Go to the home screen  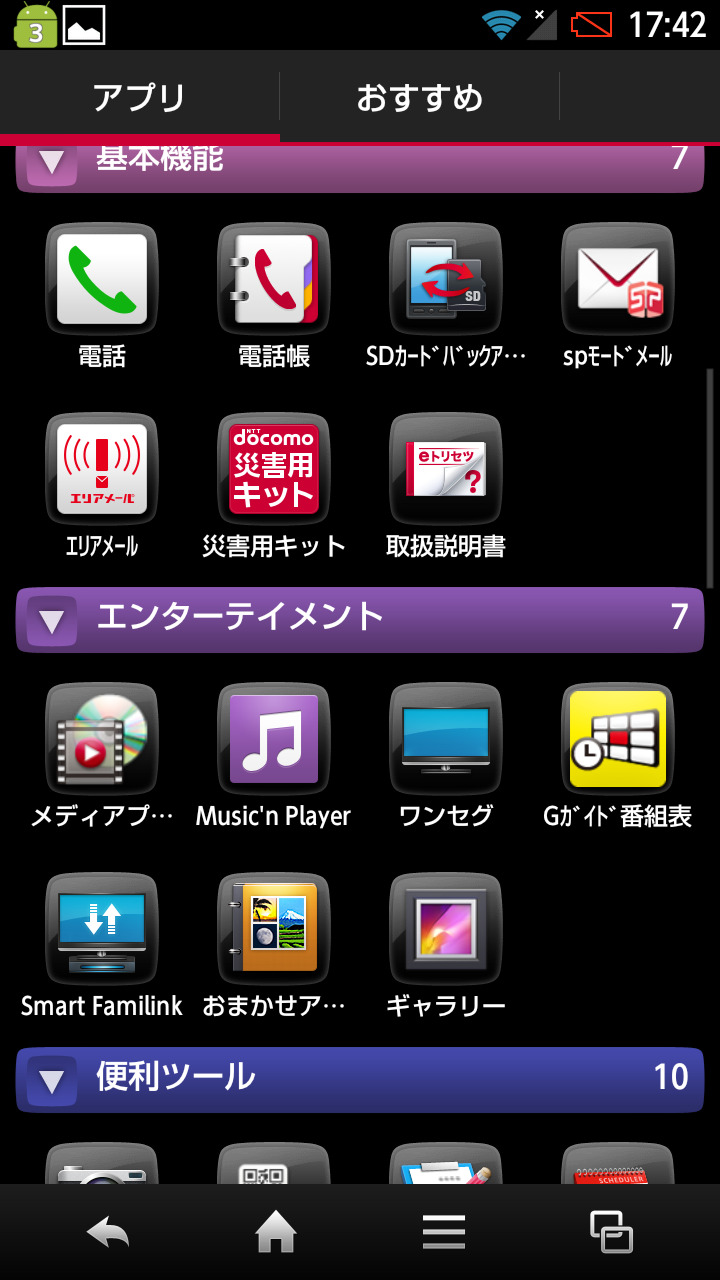click(x=276, y=1232)
